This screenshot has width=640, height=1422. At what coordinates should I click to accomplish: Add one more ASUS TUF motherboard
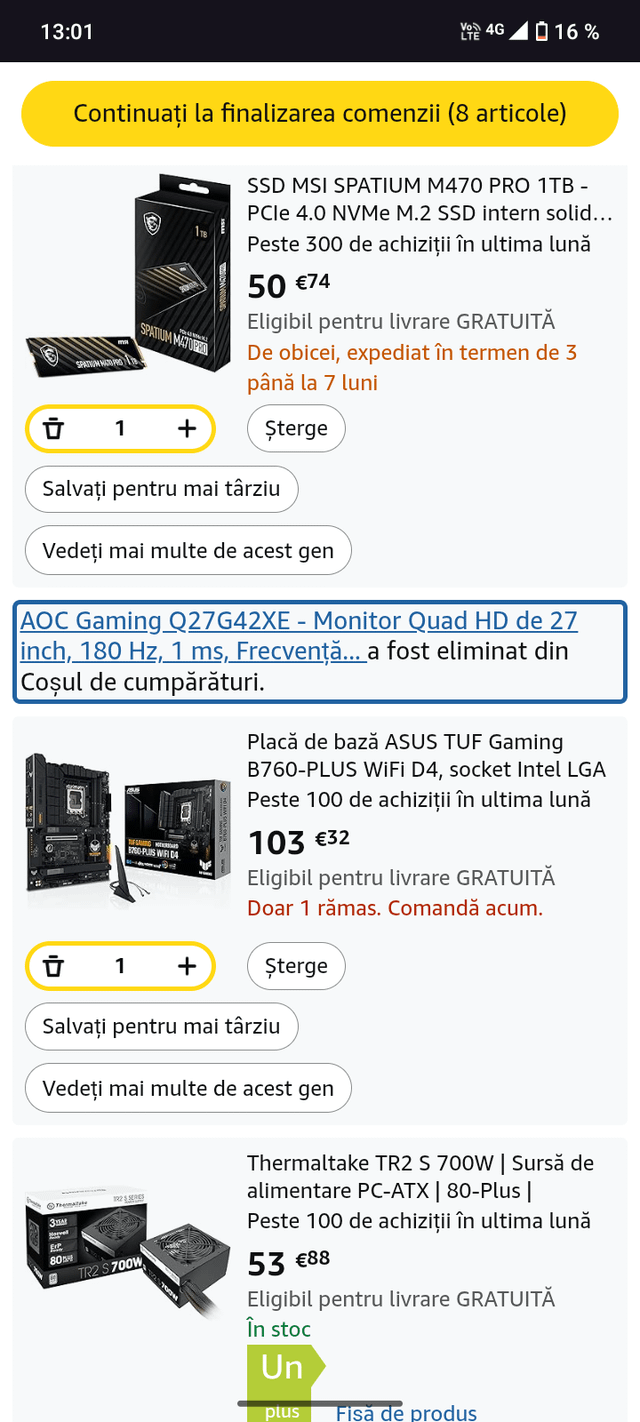pos(187,966)
